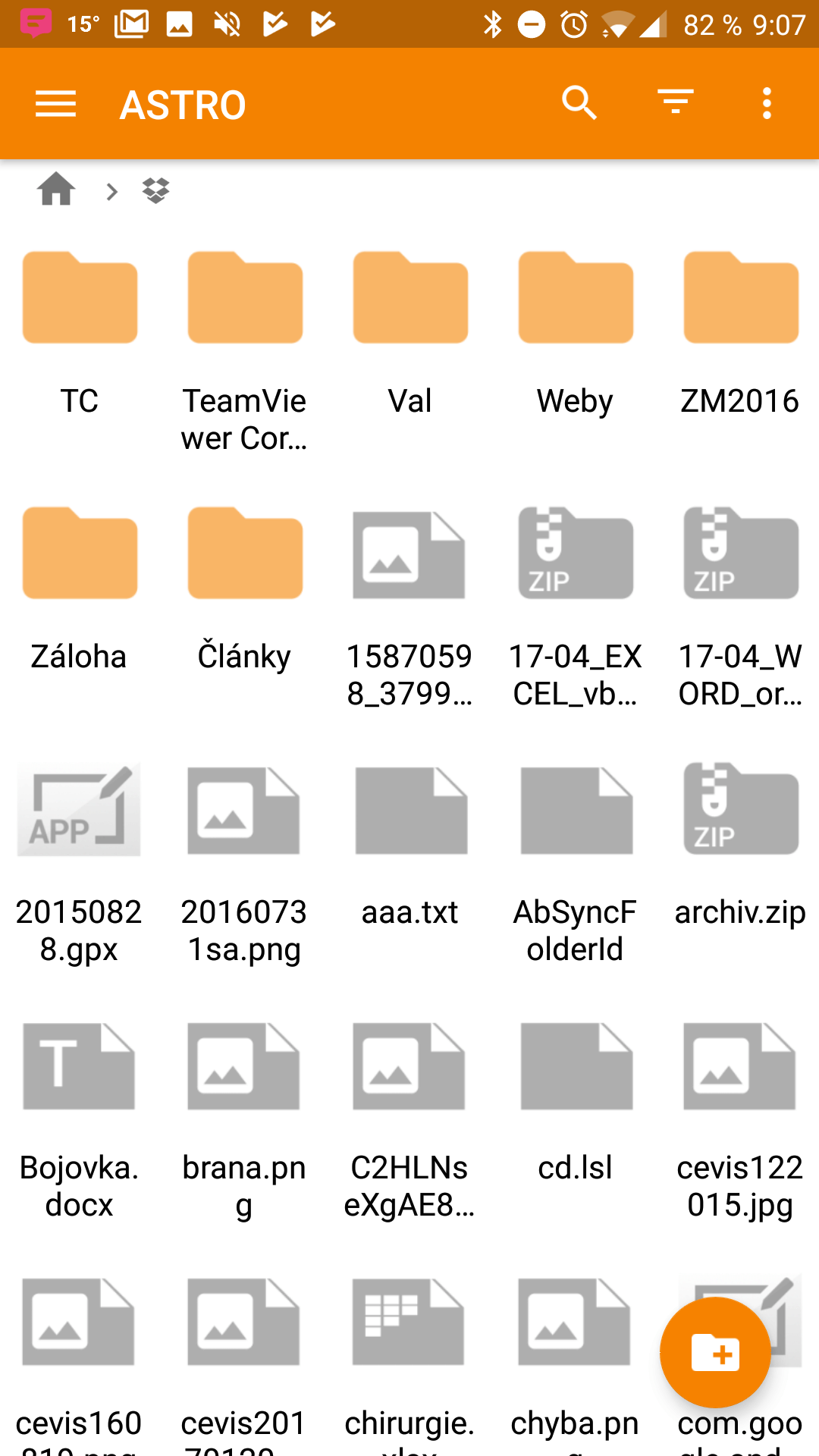
Task: Open the navigation drawer menu
Action: 55,104
